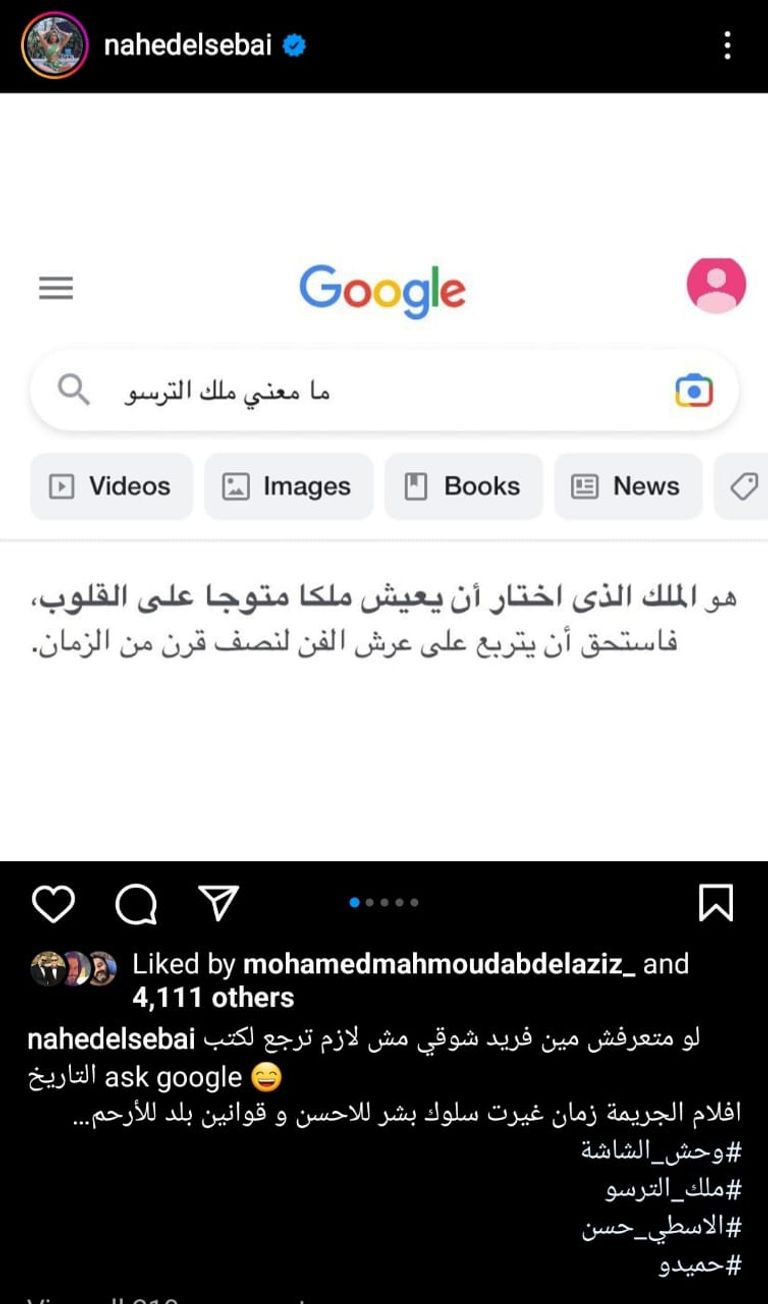The image size is (768, 1304).
Task: Open the comments on this post
Action: point(136,903)
